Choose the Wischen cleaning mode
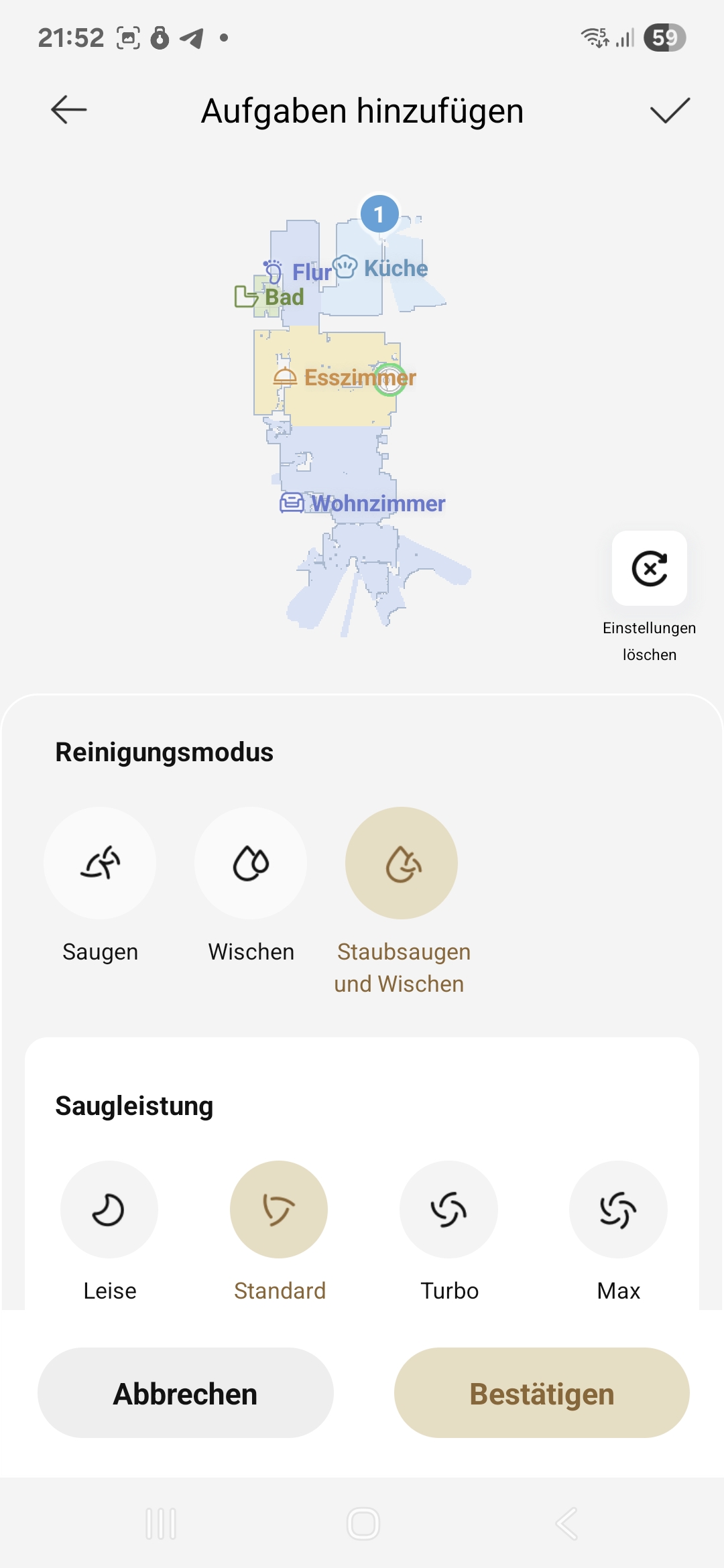The image size is (724, 1568). click(x=251, y=863)
